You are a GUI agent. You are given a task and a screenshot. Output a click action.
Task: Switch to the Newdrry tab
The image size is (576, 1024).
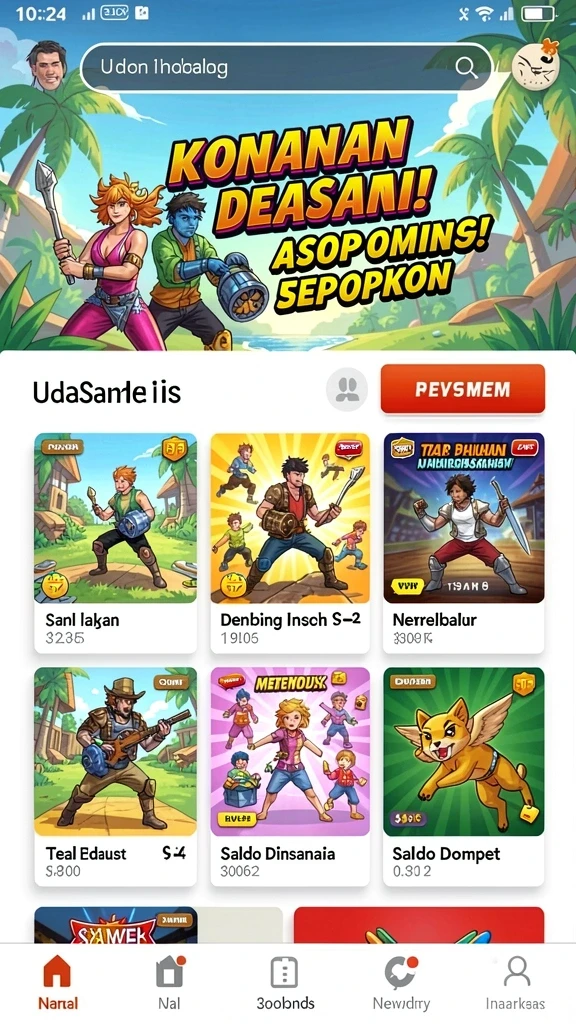pos(400,983)
